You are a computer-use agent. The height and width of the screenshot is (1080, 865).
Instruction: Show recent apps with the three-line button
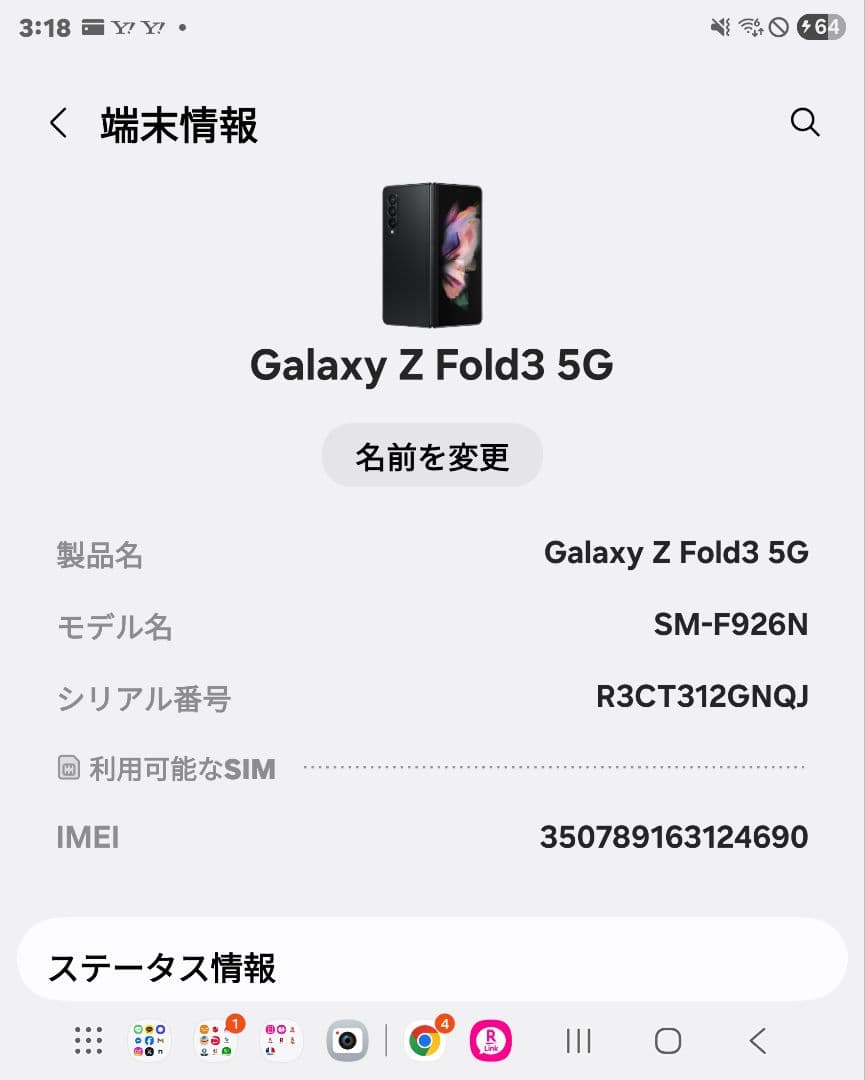pos(579,1041)
